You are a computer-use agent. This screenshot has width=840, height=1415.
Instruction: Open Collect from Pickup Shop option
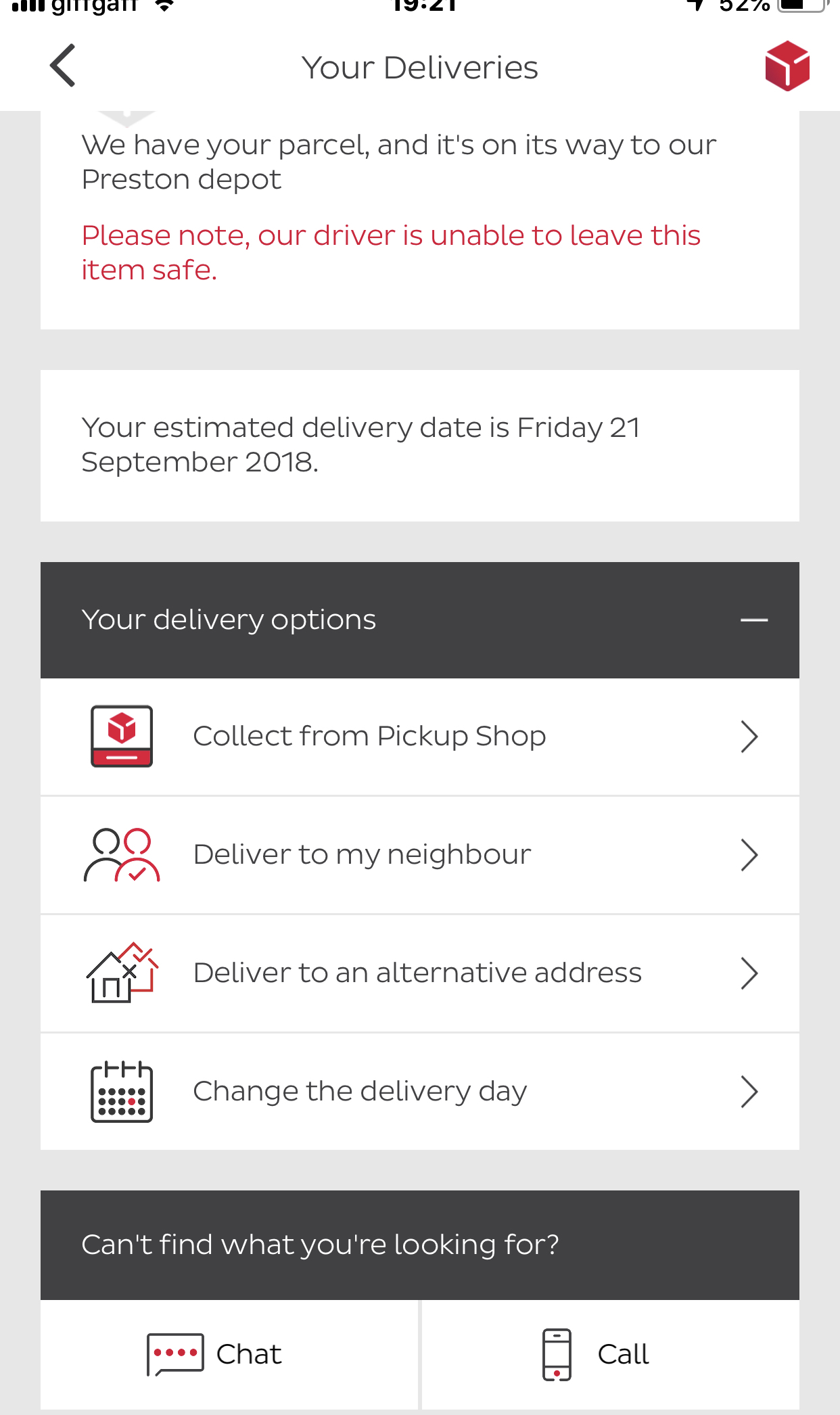(x=420, y=737)
